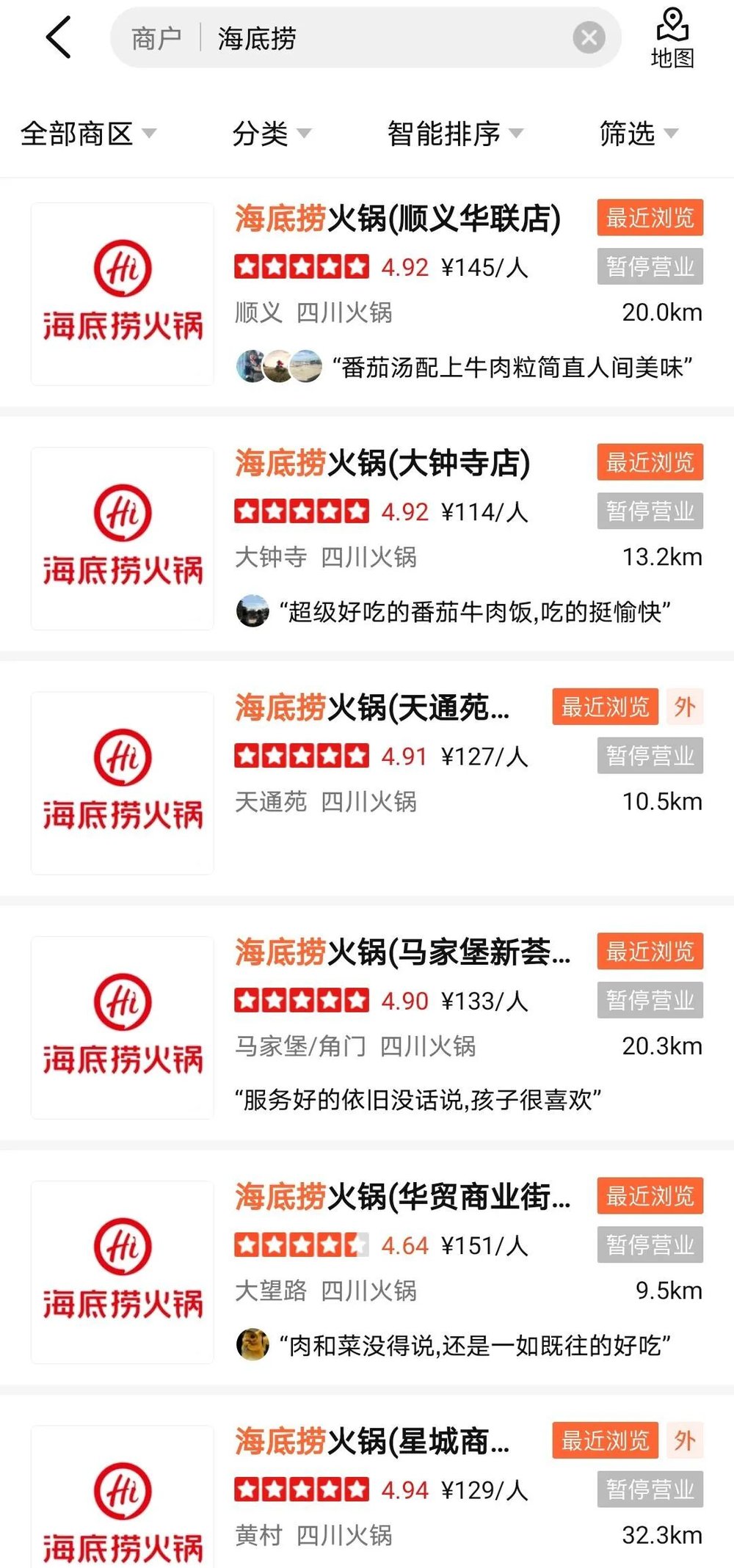Go back using the left arrow
Screen dimensions: 734x1568
point(59,37)
